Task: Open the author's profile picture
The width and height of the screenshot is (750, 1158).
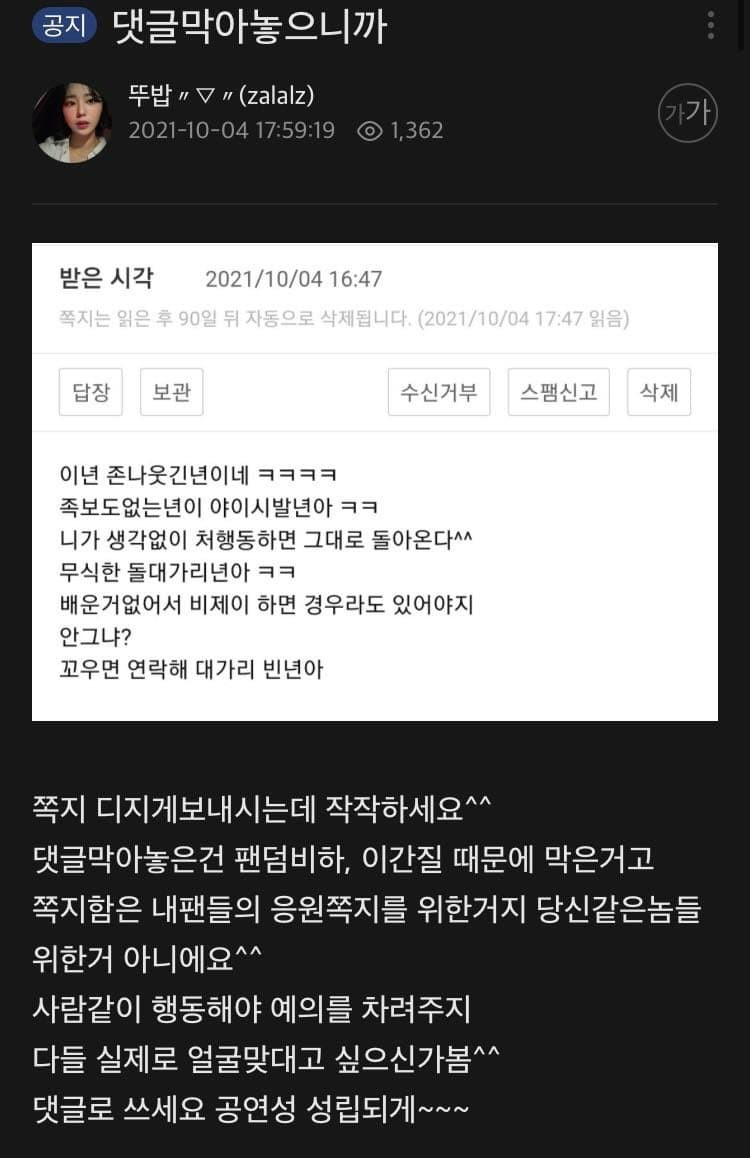Action: [x=72, y=122]
